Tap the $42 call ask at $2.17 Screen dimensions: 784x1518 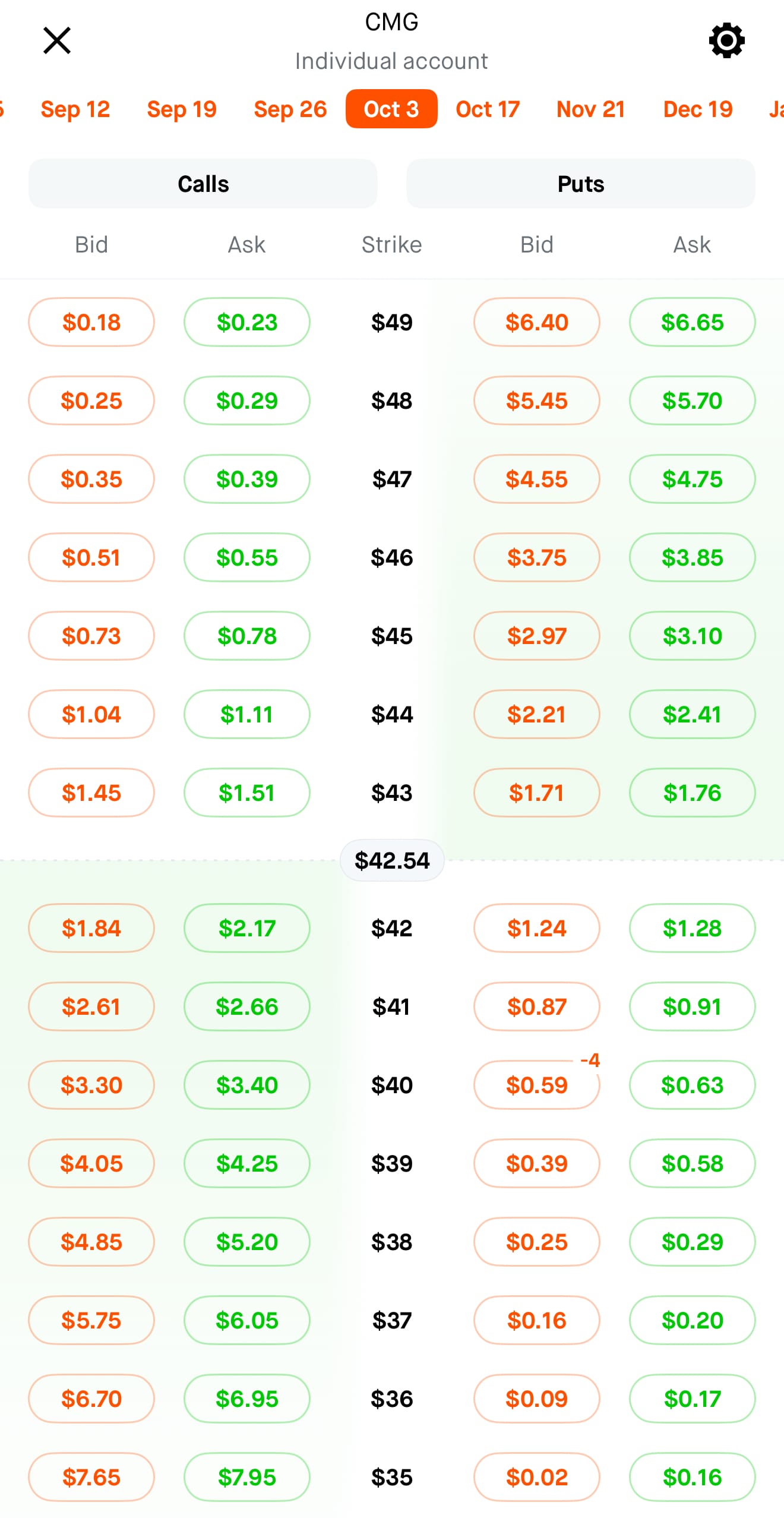click(x=247, y=928)
